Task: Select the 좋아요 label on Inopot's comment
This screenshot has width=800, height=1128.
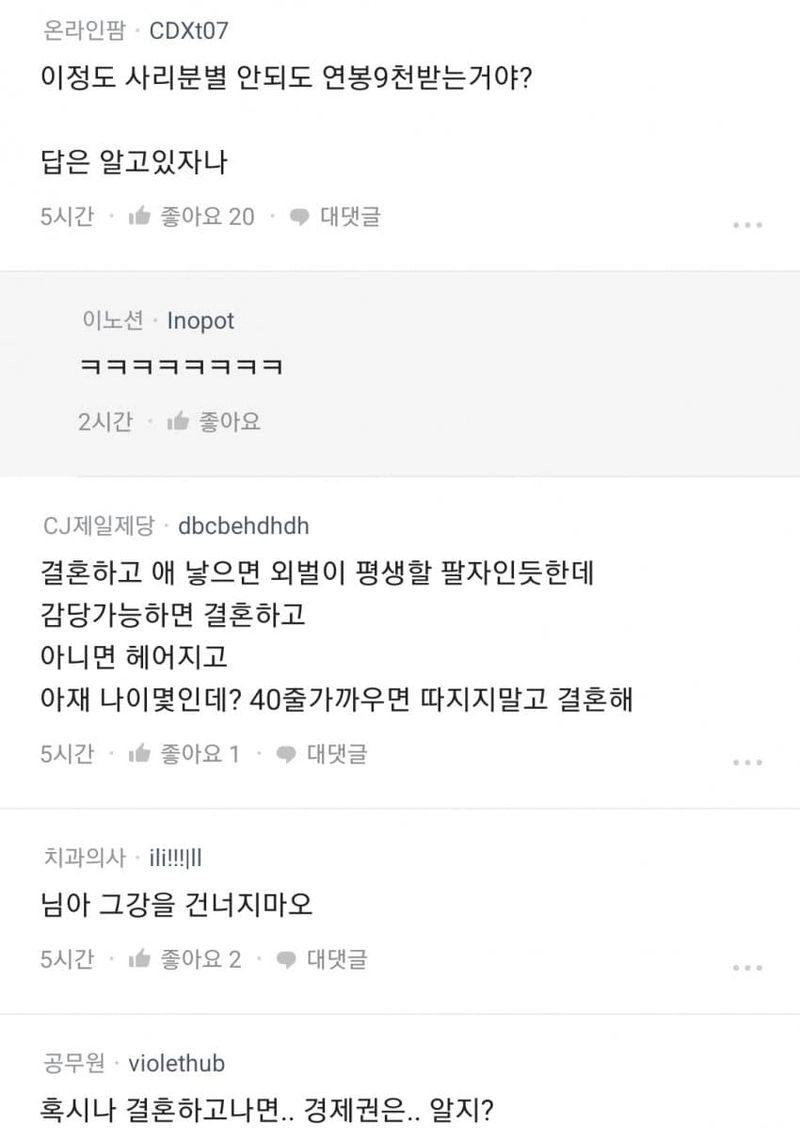Action: [x=230, y=422]
